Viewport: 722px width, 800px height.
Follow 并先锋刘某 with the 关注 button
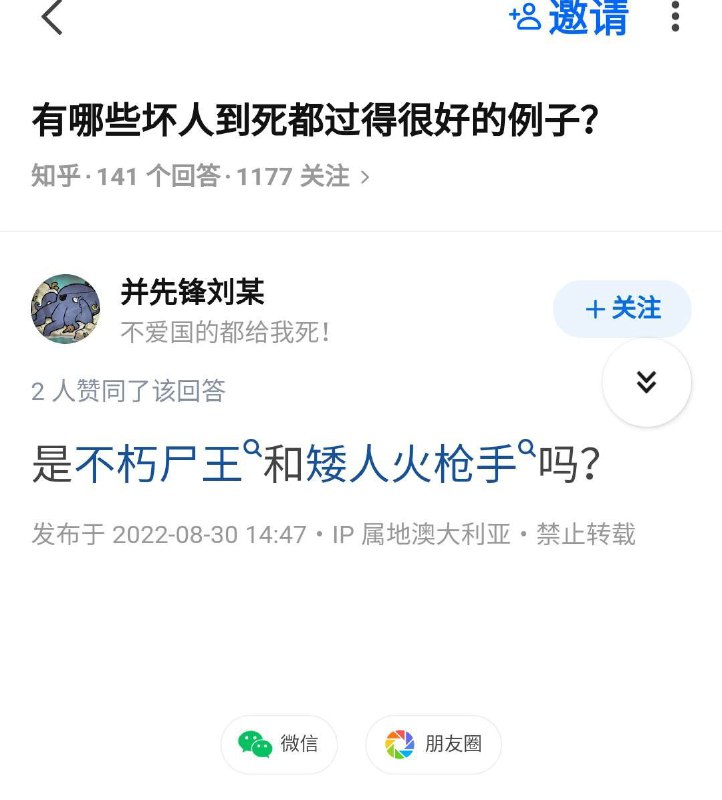622,309
